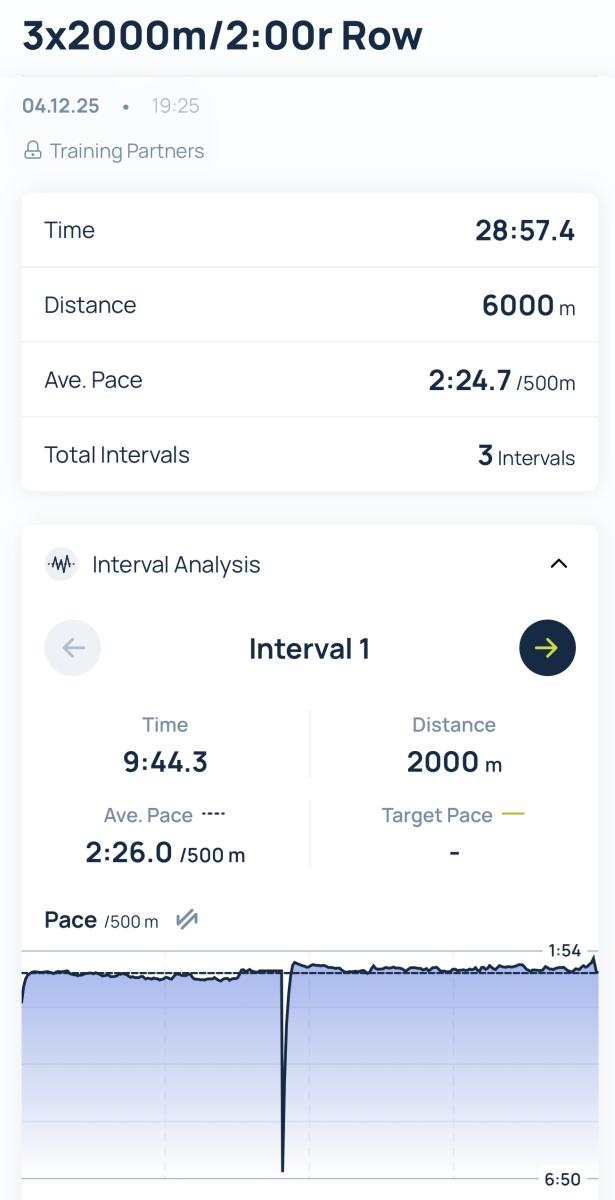Open Training Partners privacy setting
This screenshot has height=1200, width=615.
(x=114, y=151)
